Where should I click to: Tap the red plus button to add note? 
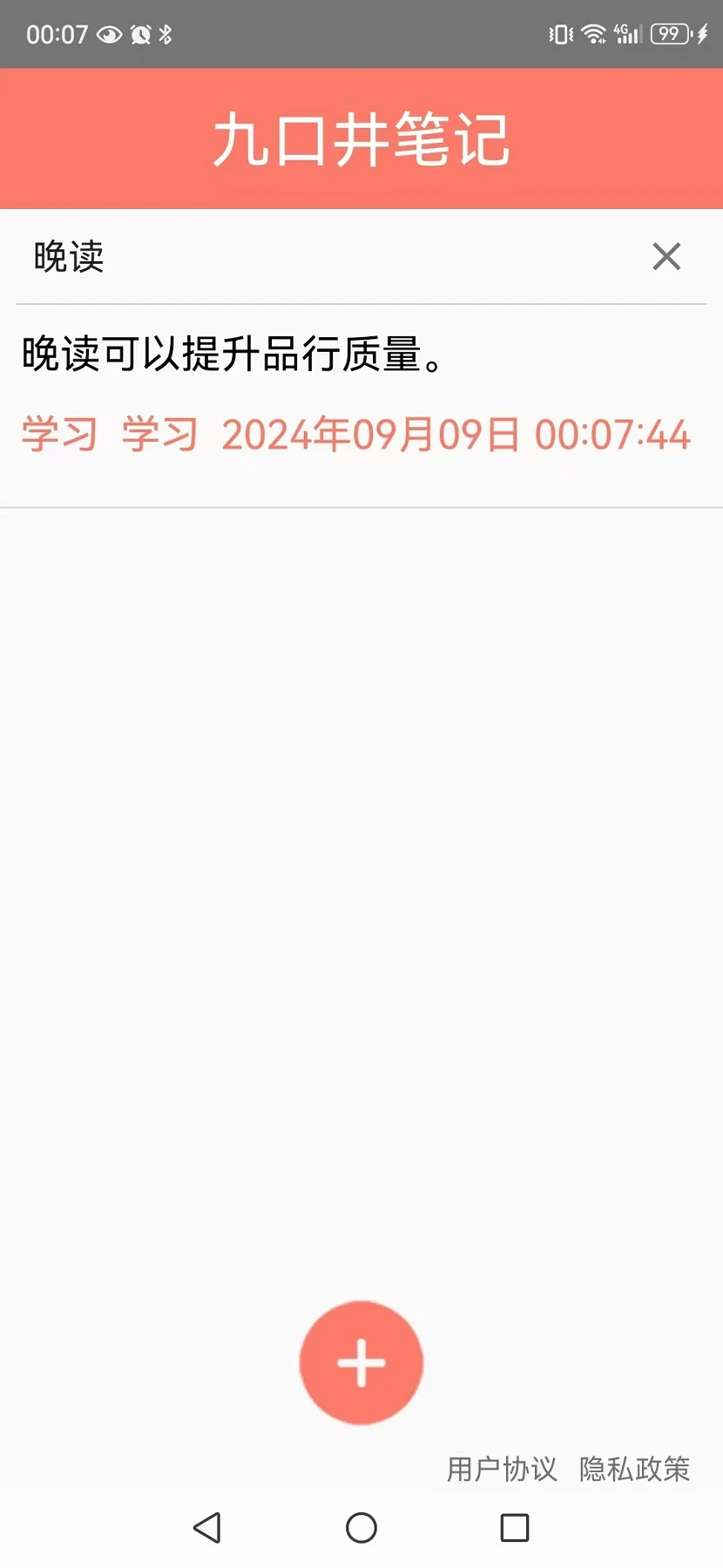coord(361,1362)
